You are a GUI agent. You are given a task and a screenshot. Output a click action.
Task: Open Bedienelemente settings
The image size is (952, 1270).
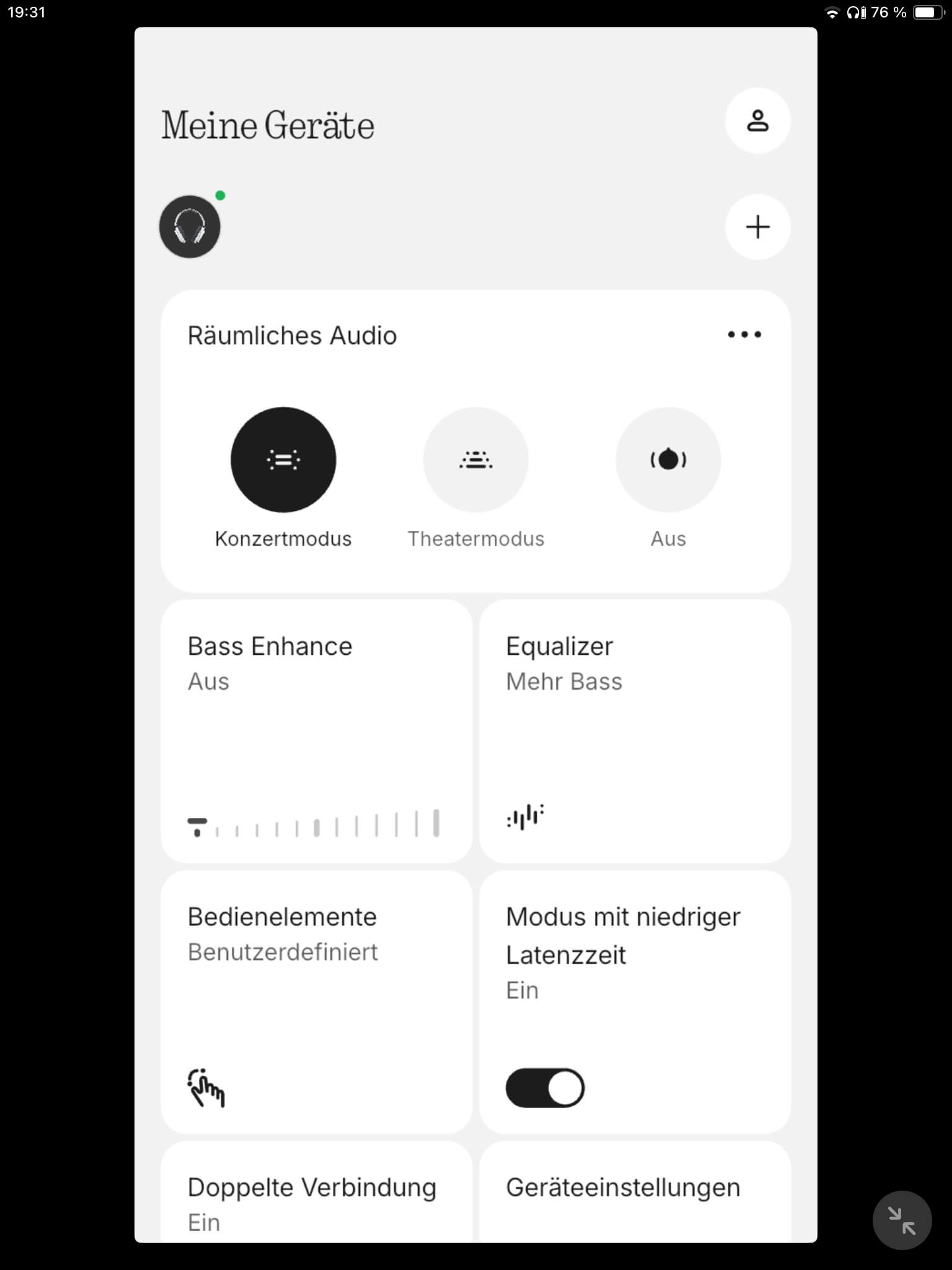[x=316, y=1001]
